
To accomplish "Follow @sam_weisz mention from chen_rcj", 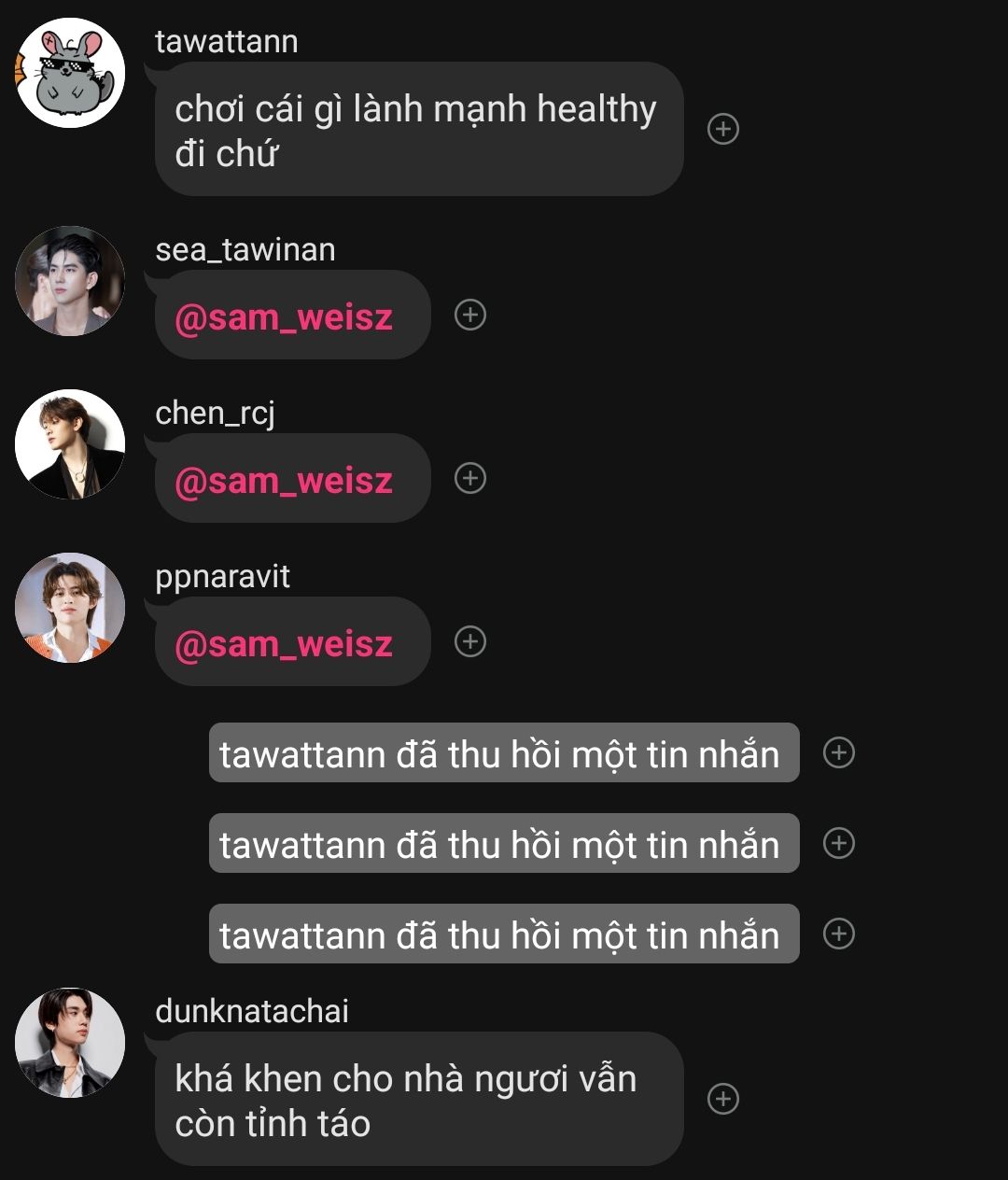I will coord(284,481).
